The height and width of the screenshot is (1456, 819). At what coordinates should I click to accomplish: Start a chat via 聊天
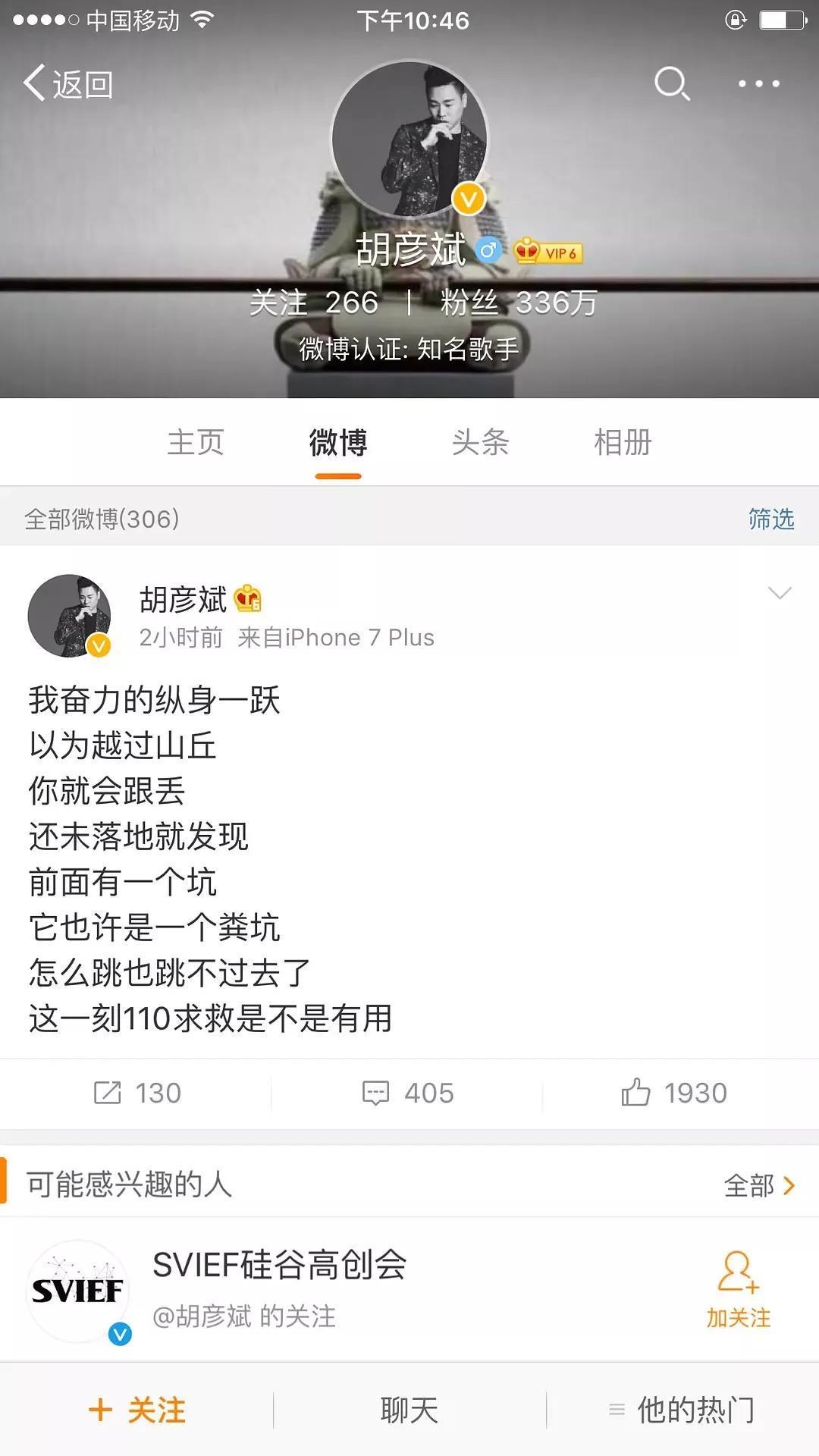(409, 1410)
